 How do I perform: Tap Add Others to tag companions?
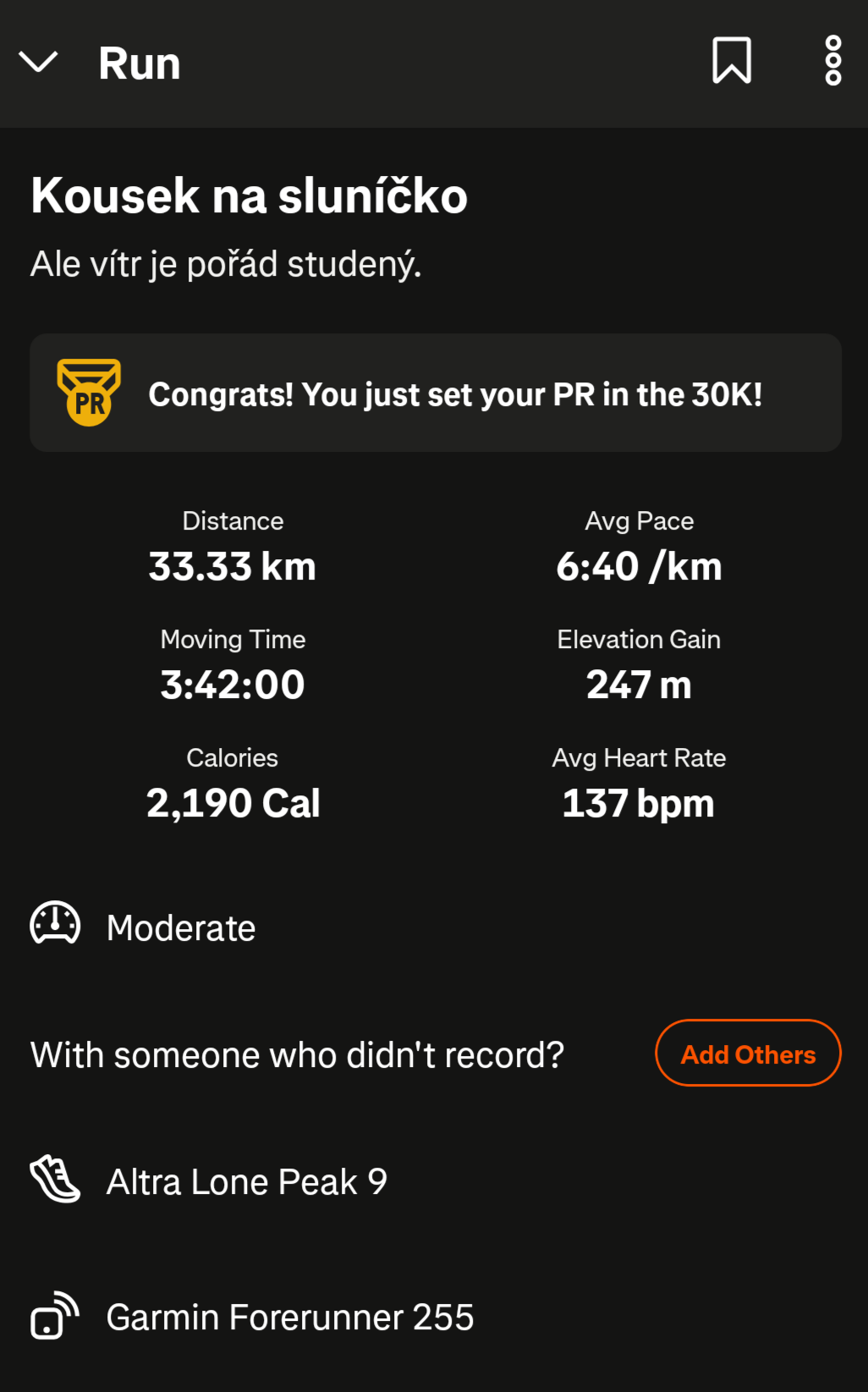pos(748,1054)
